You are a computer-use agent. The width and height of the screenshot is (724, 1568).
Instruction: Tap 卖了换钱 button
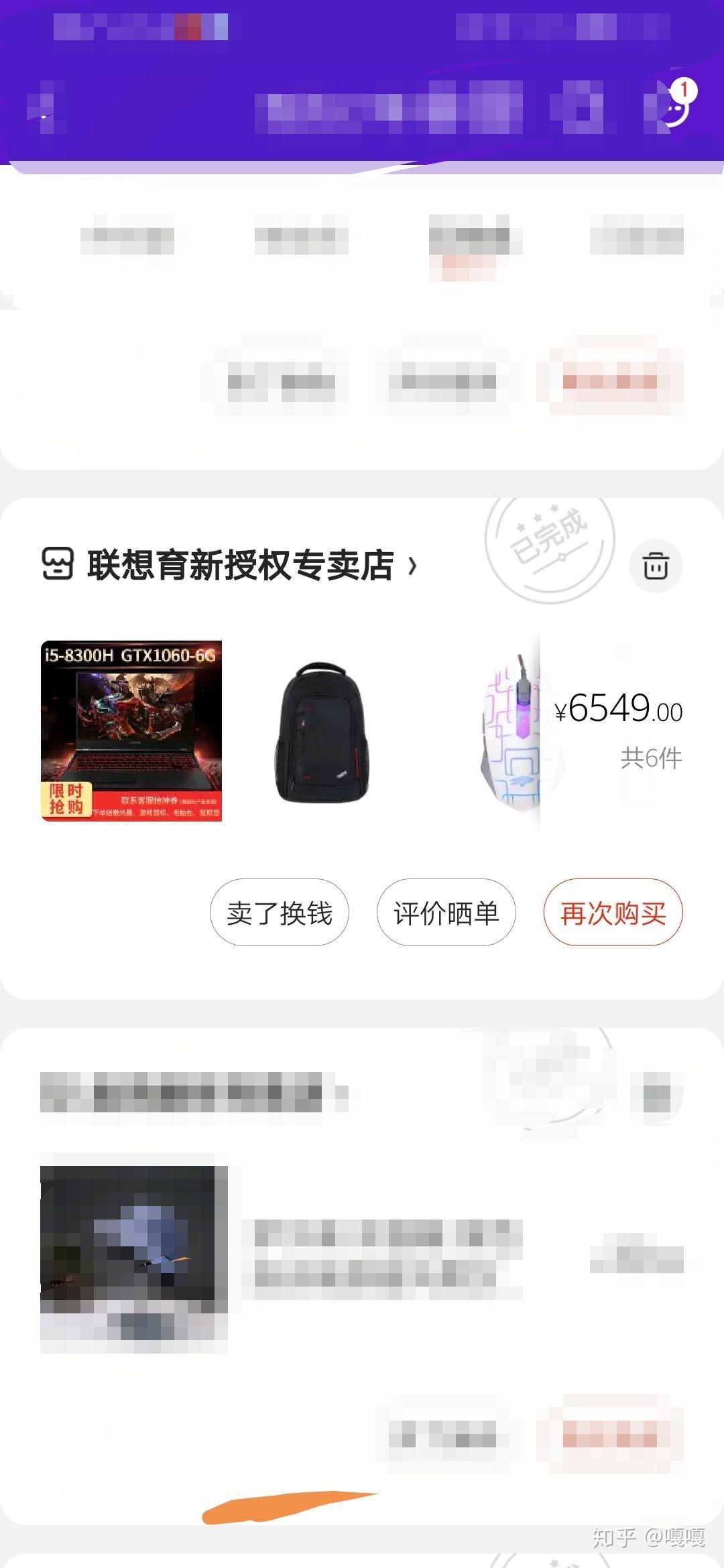280,913
